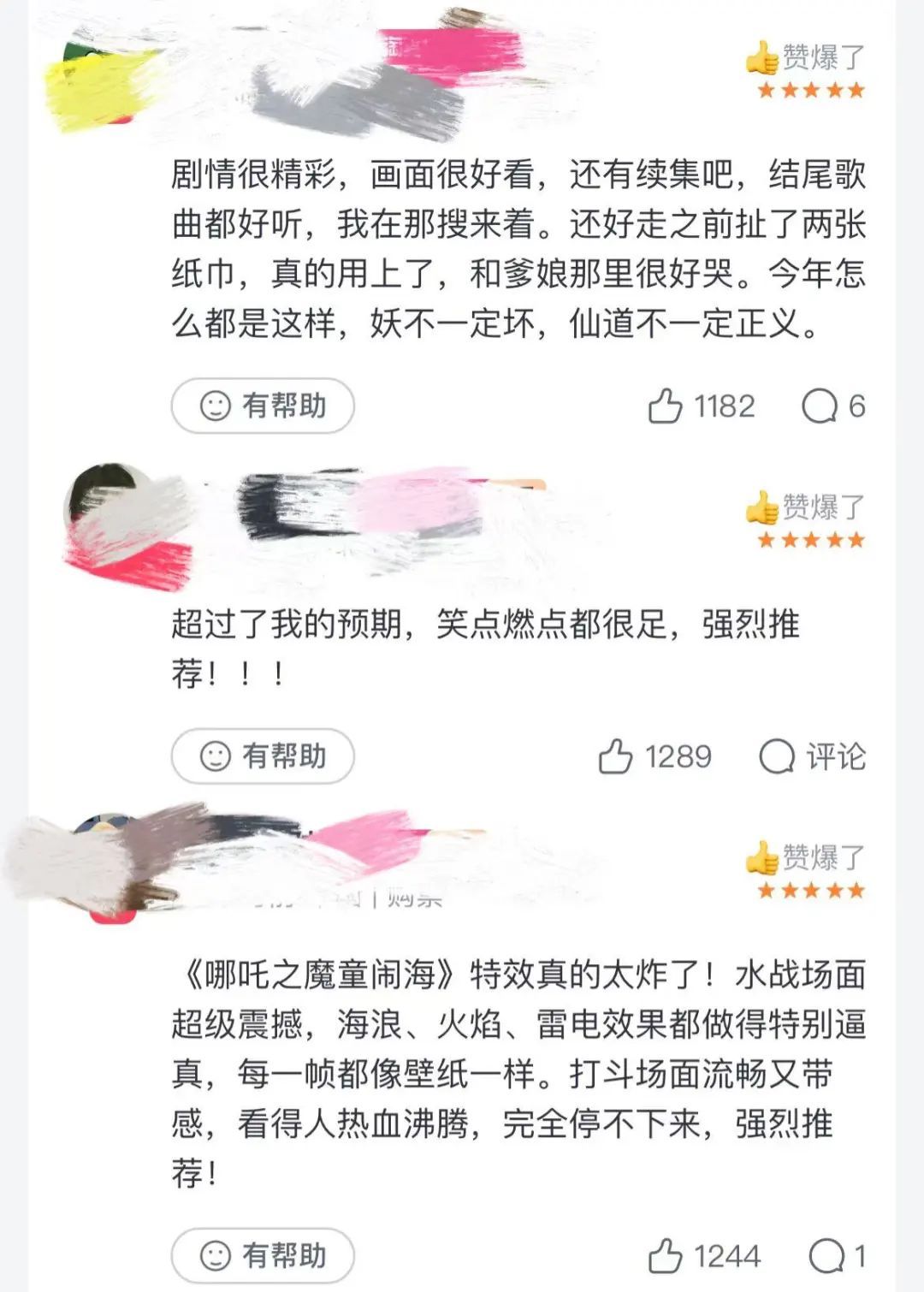
Task: Mark the 特效真的太炸了 review as 有帮助
Action: 263,1255
